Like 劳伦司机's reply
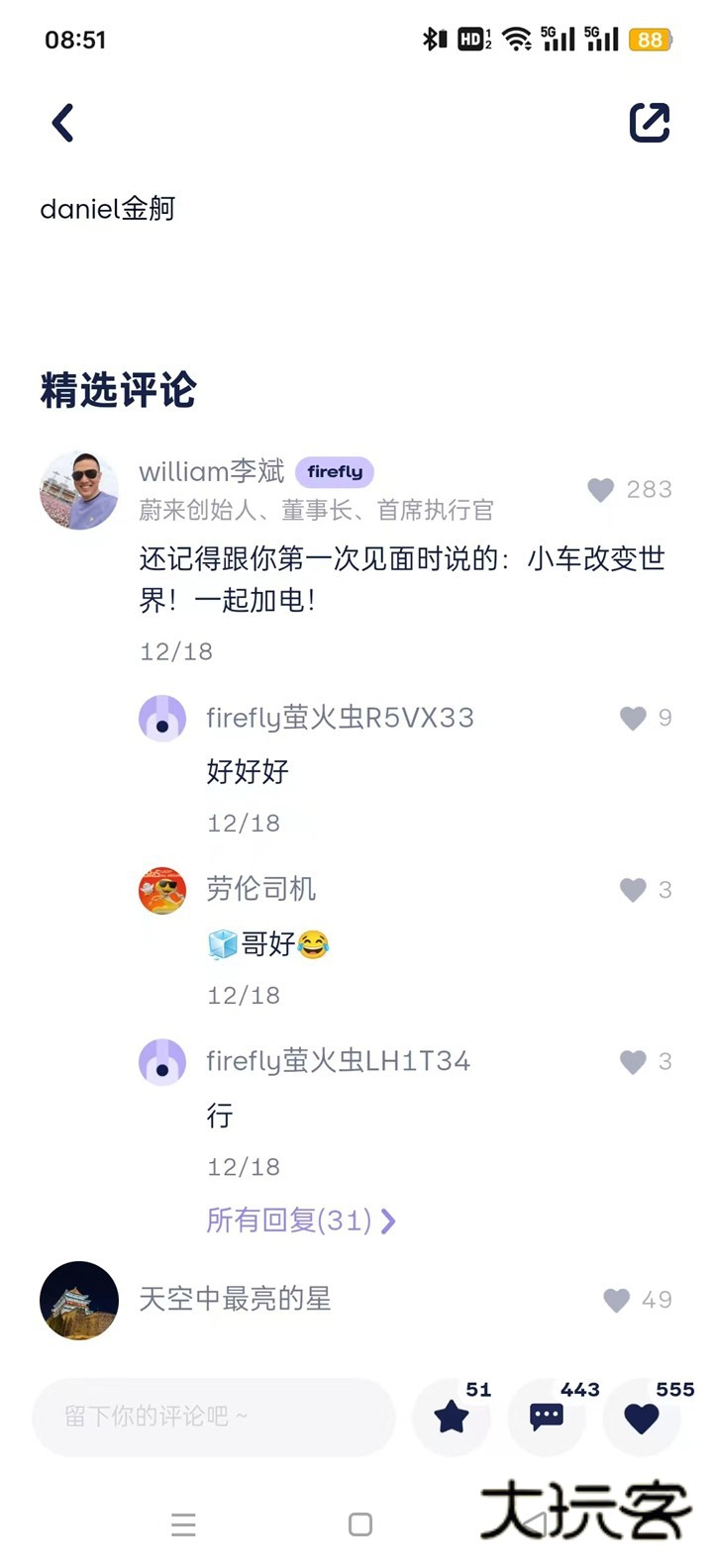This screenshot has width=713, height=1568. click(x=633, y=890)
